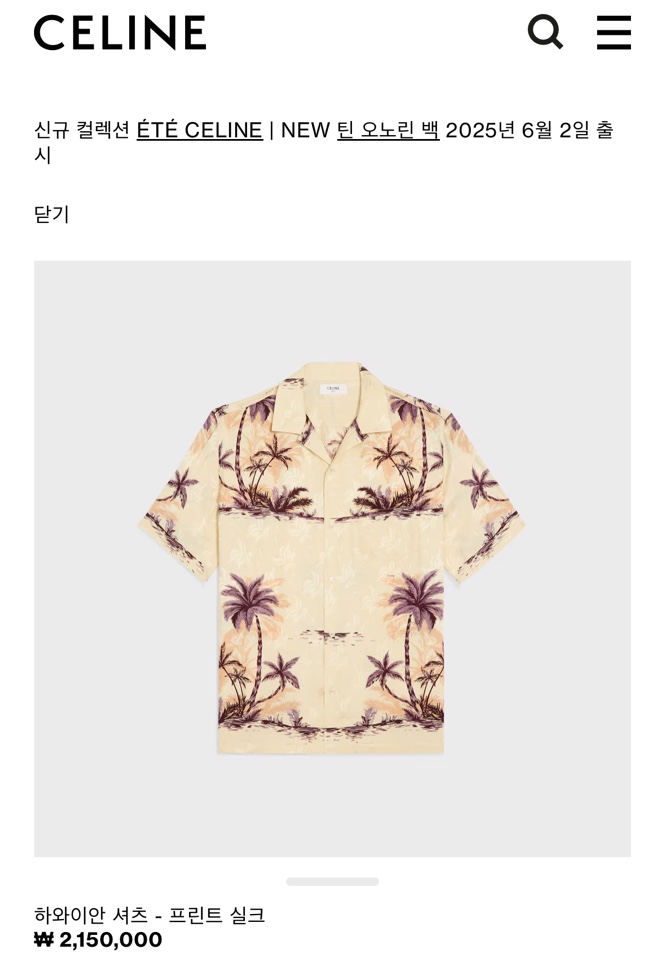Open the 틴 오노린 백 link
This screenshot has width=665, height=973.
[x=388, y=130]
